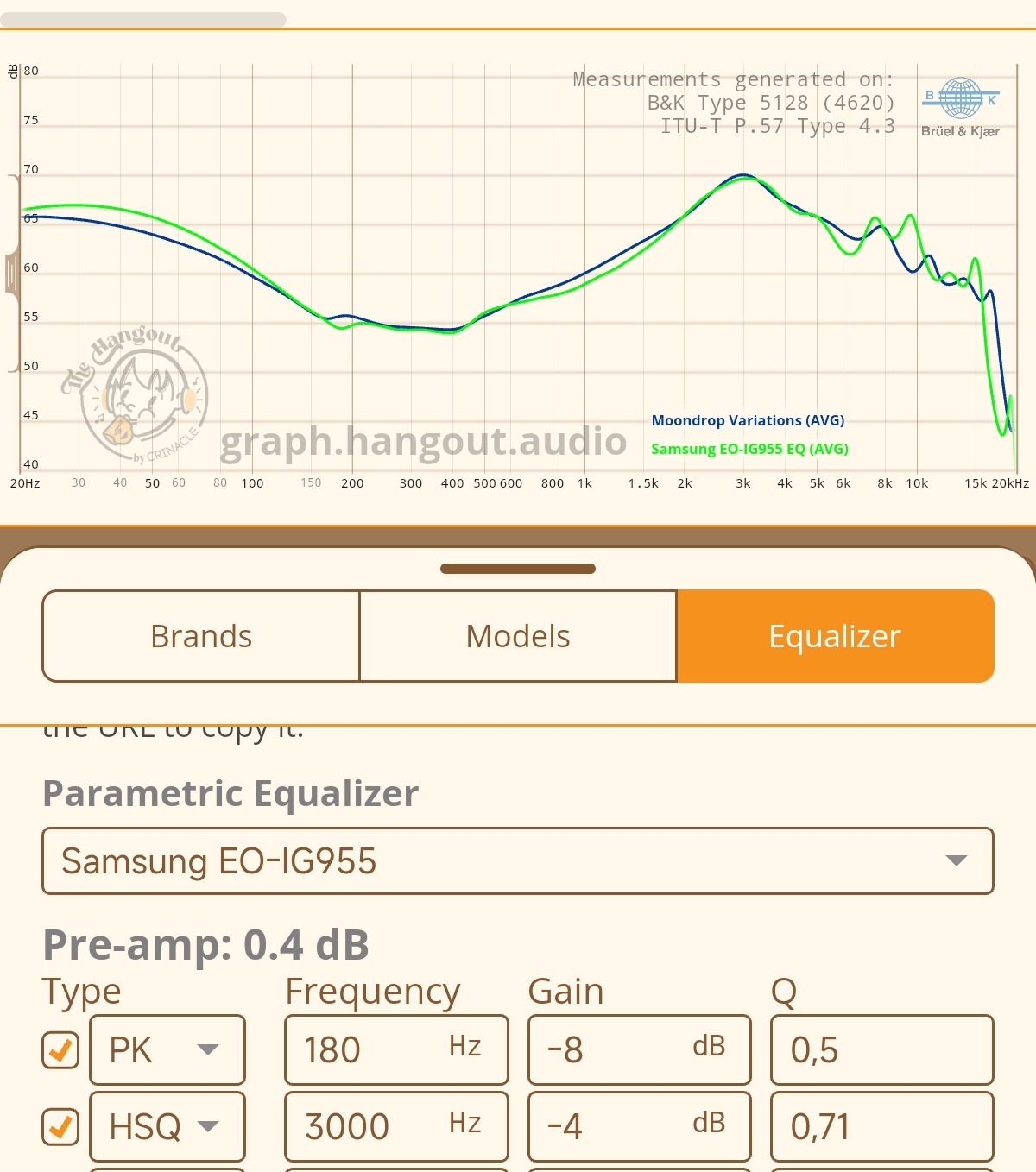Edit the 0,5 Q value field
Image resolution: width=1036 pixels, height=1172 pixels.
882,1049
